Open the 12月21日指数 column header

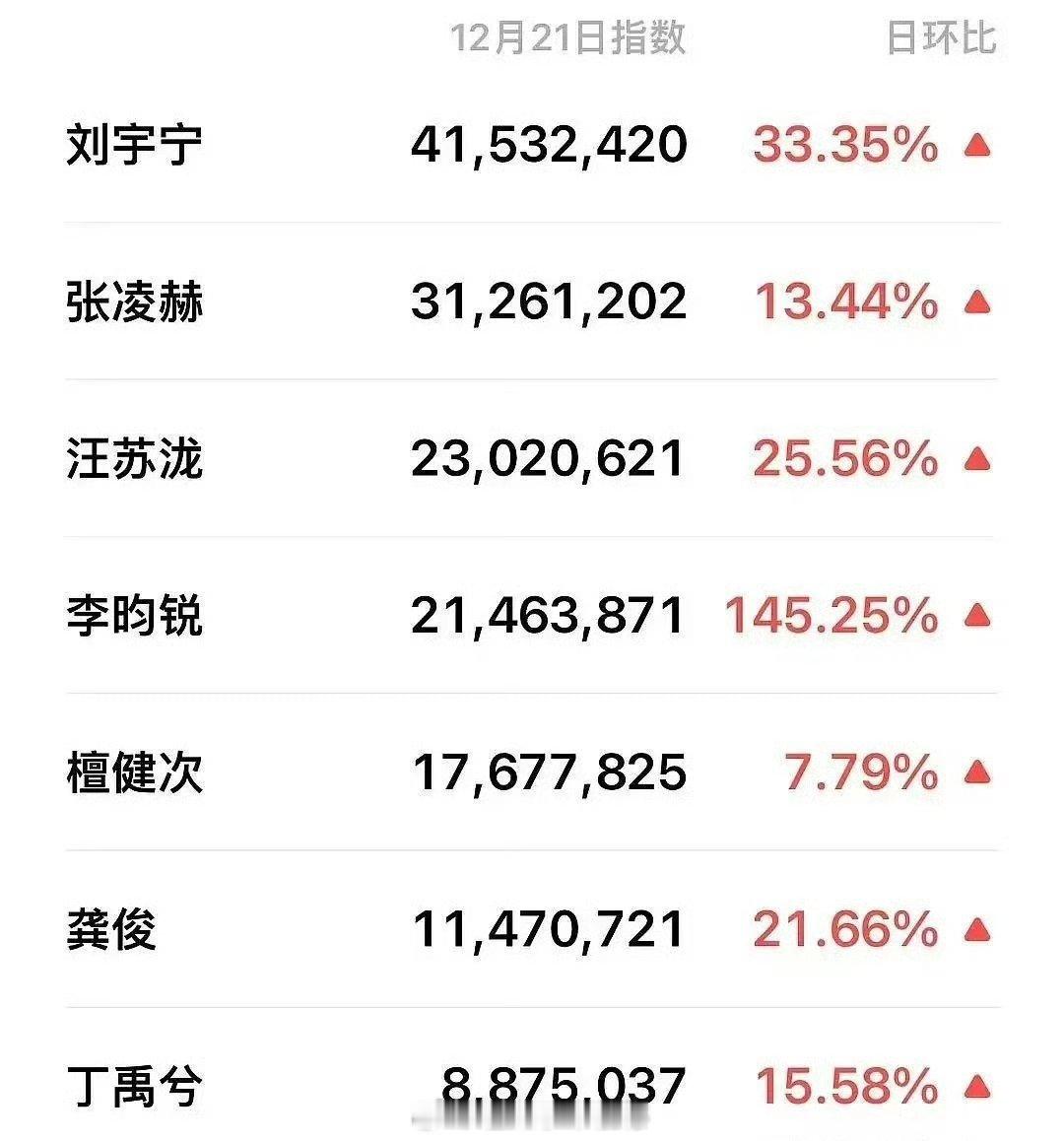(571, 39)
